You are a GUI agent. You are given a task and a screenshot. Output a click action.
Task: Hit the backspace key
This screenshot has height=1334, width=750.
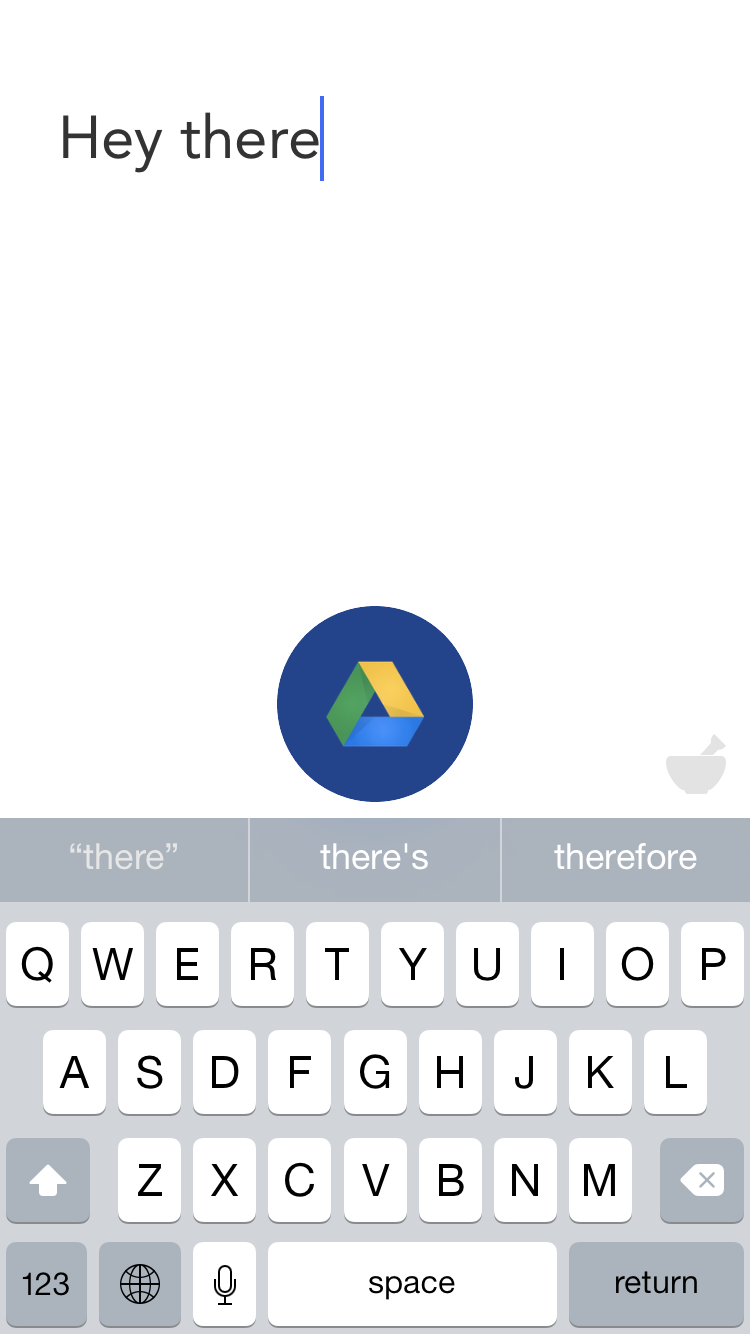coord(702,1180)
